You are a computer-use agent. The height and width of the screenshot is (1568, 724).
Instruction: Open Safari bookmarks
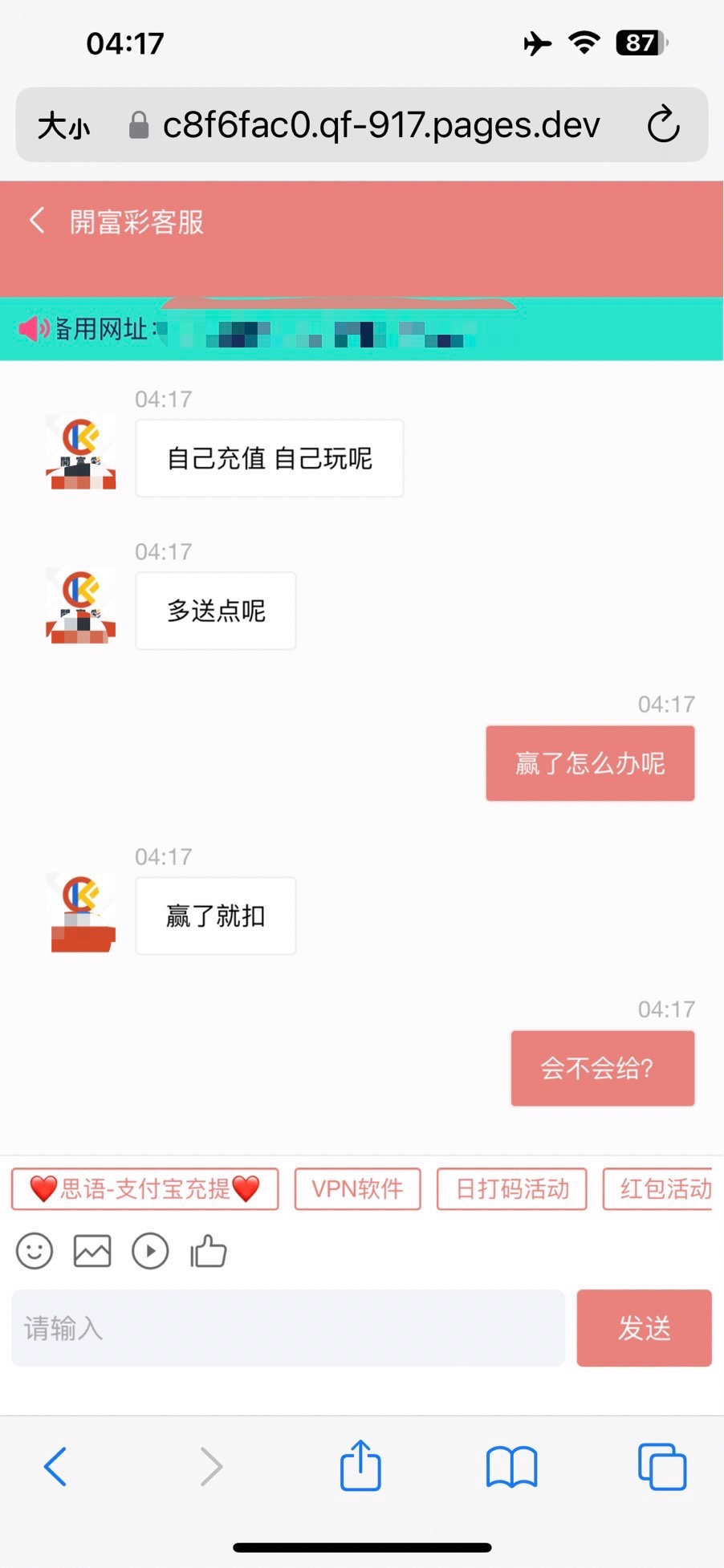tap(511, 1467)
